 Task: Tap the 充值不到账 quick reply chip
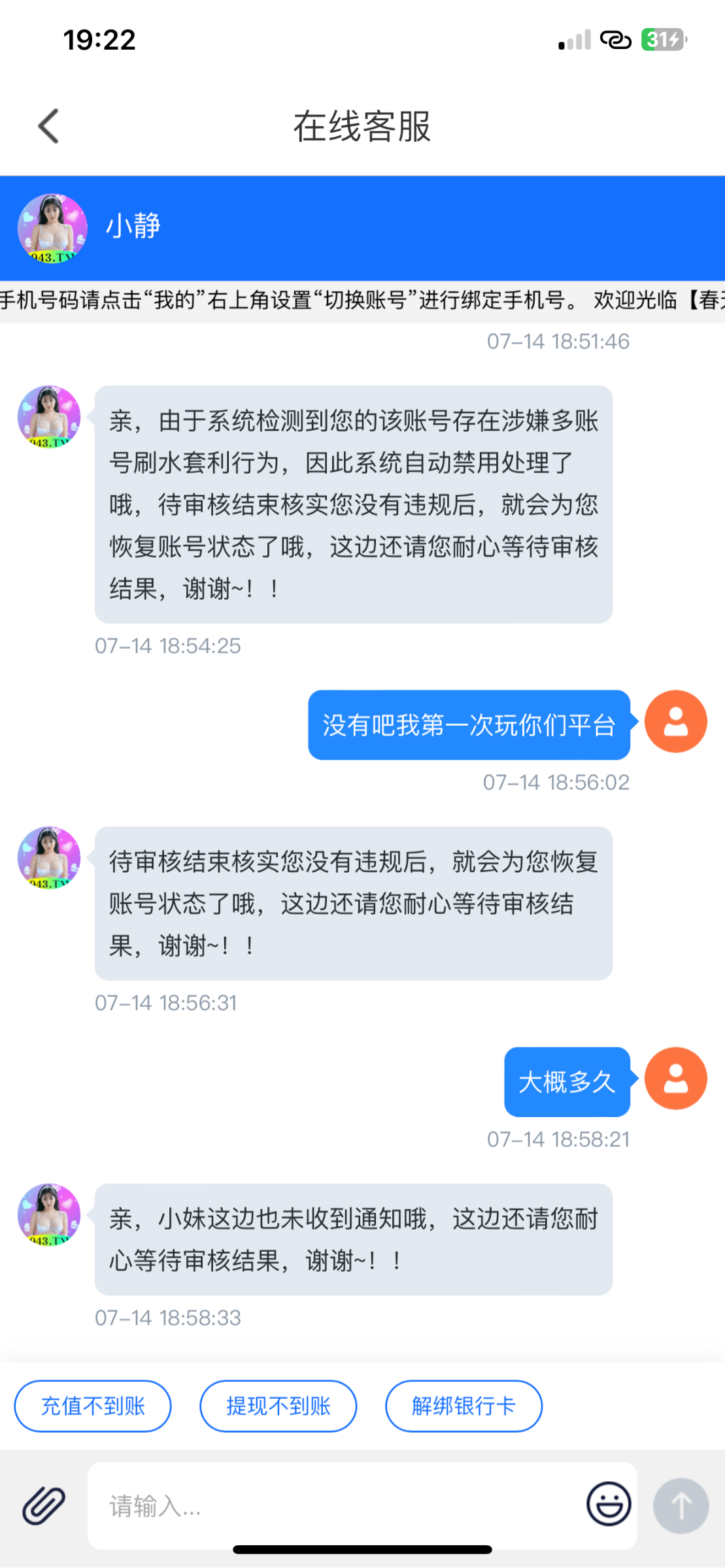[x=93, y=1406]
